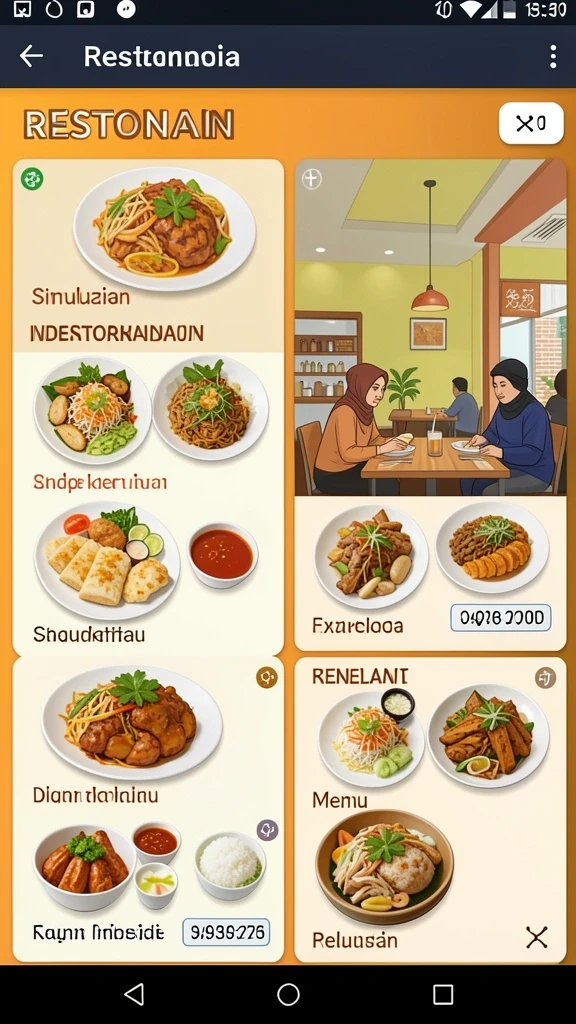Image resolution: width=576 pixels, height=1024 pixels.
Task: Tap the plus icon on the restaurant picture
Action: click(x=312, y=178)
